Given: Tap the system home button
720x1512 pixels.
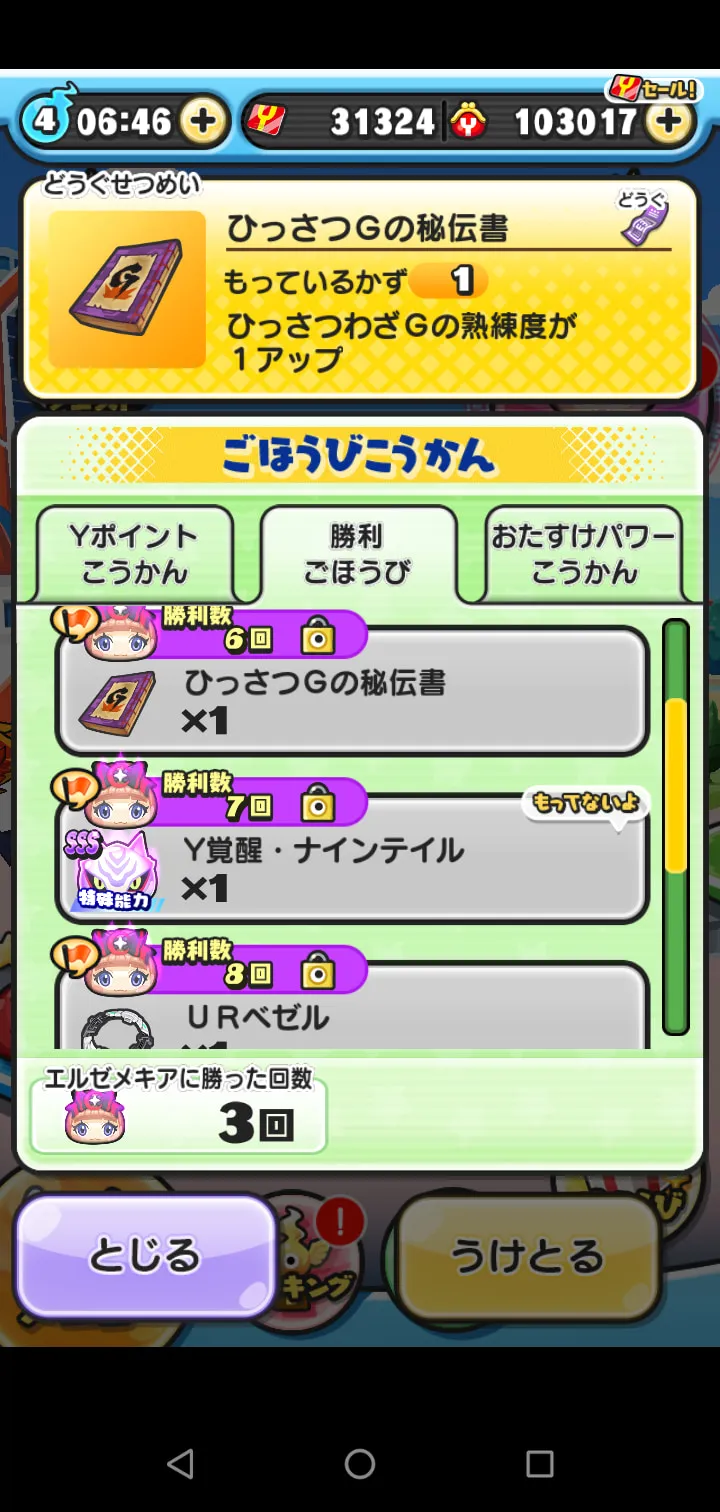Looking at the screenshot, I should click(x=360, y=1464).
